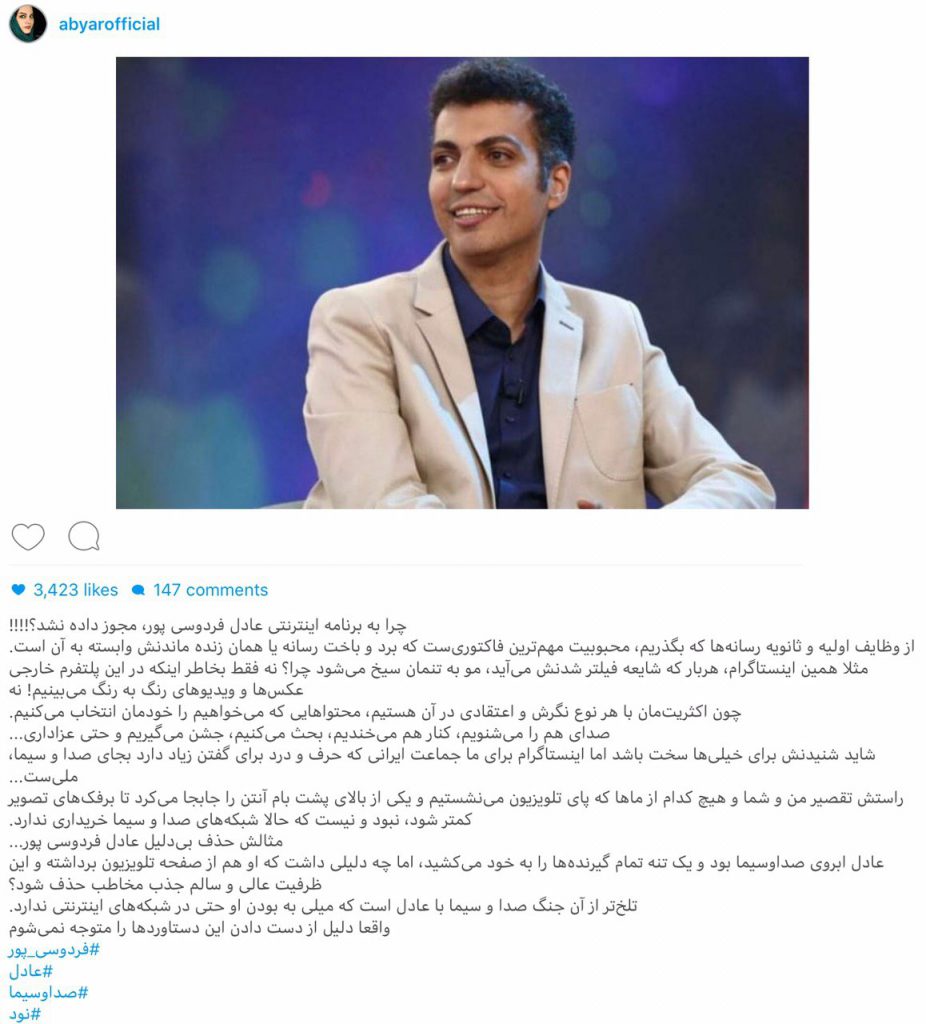Image resolution: width=926 pixels, height=1024 pixels.
Task: Tap the comment bubble icon
Action: click(x=83, y=537)
